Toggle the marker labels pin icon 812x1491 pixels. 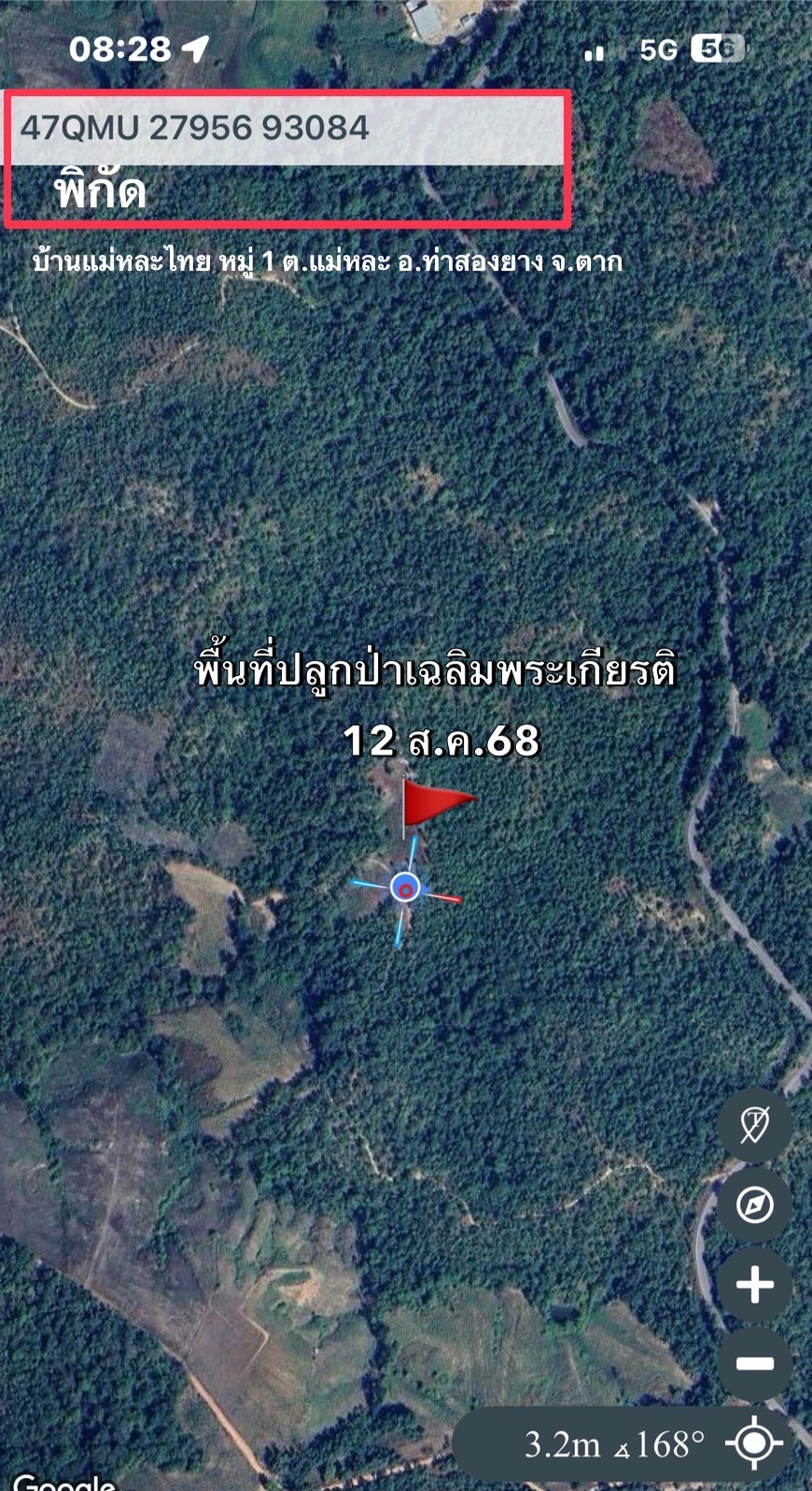(754, 1124)
